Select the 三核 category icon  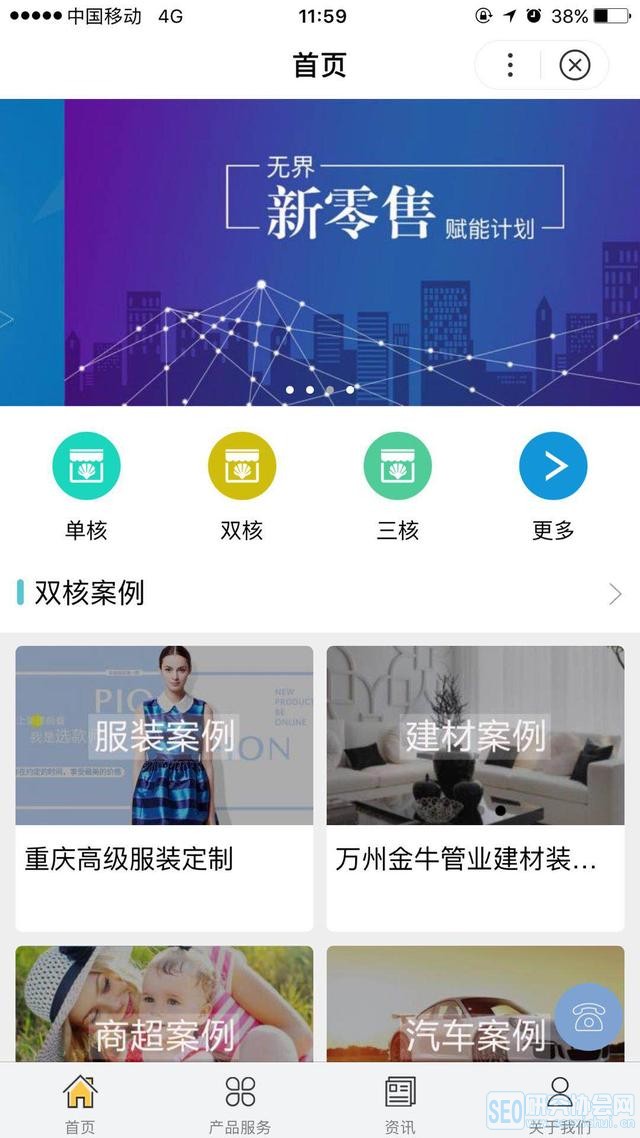(x=397, y=466)
